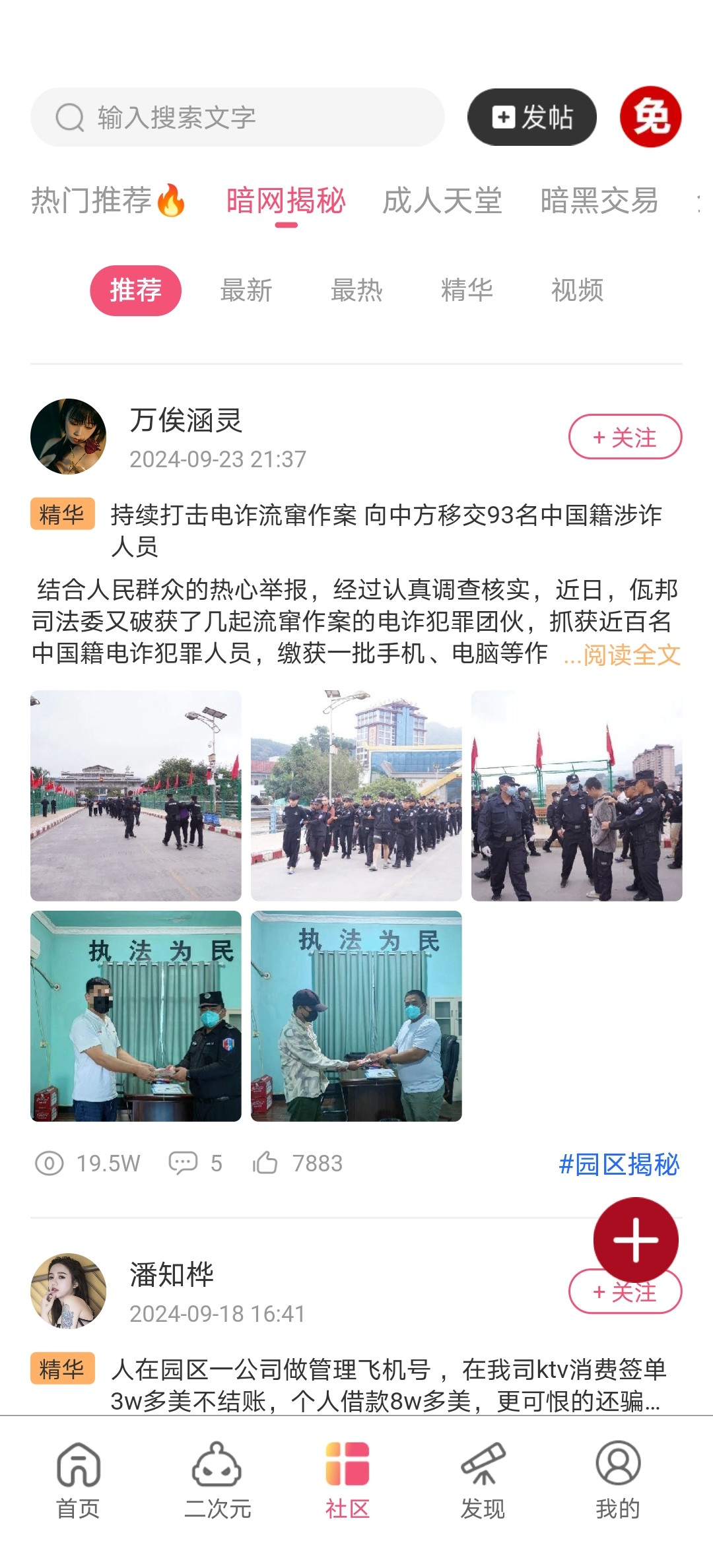713x1568 pixels.
Task: Open the 我的 profile tab
Action: coord(618,1478)
